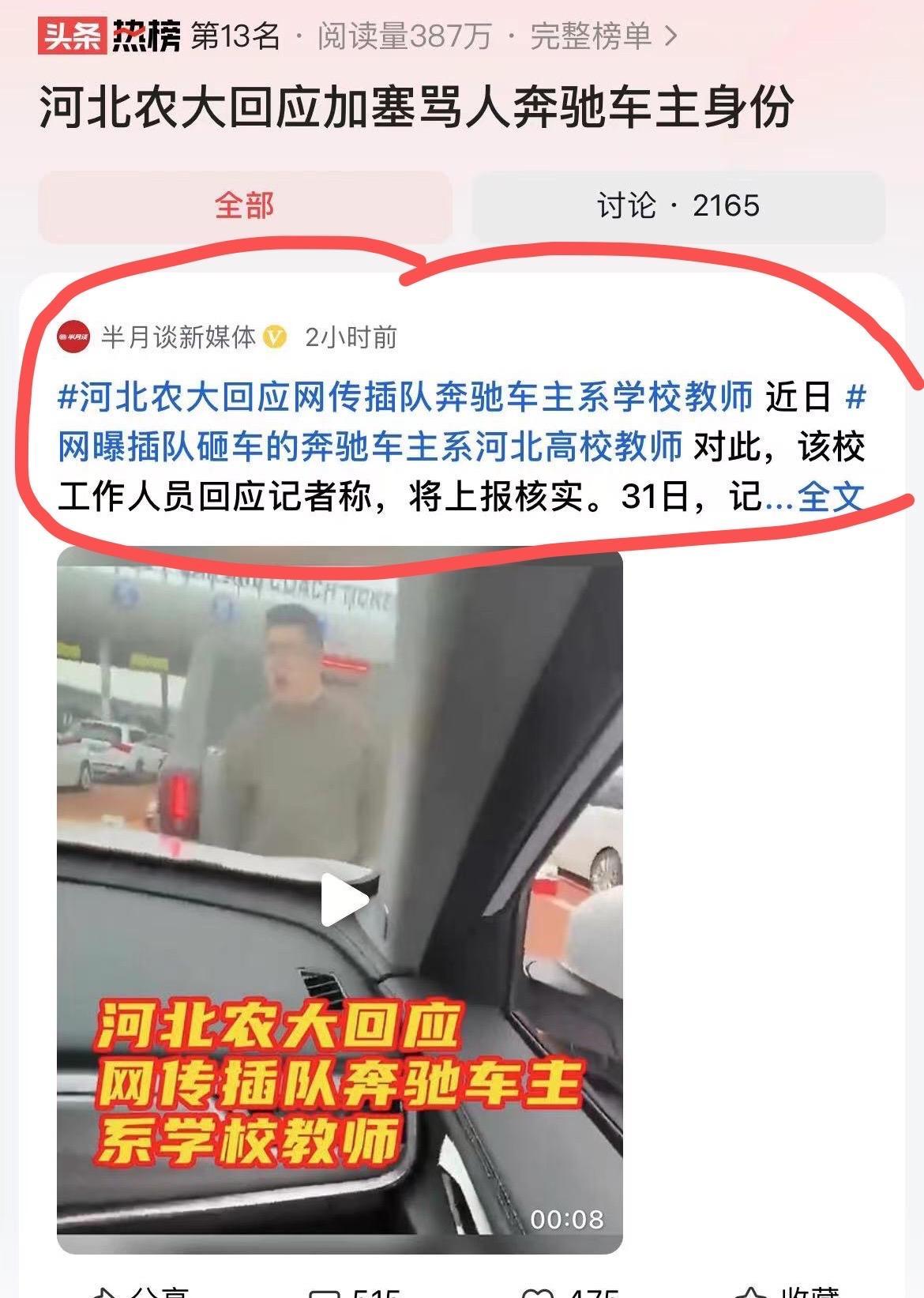Open hashtag #河北农大回应网传插队奔驰车主系学校教师
This screenshot has width=924, height=1298.
click(405, 397)
